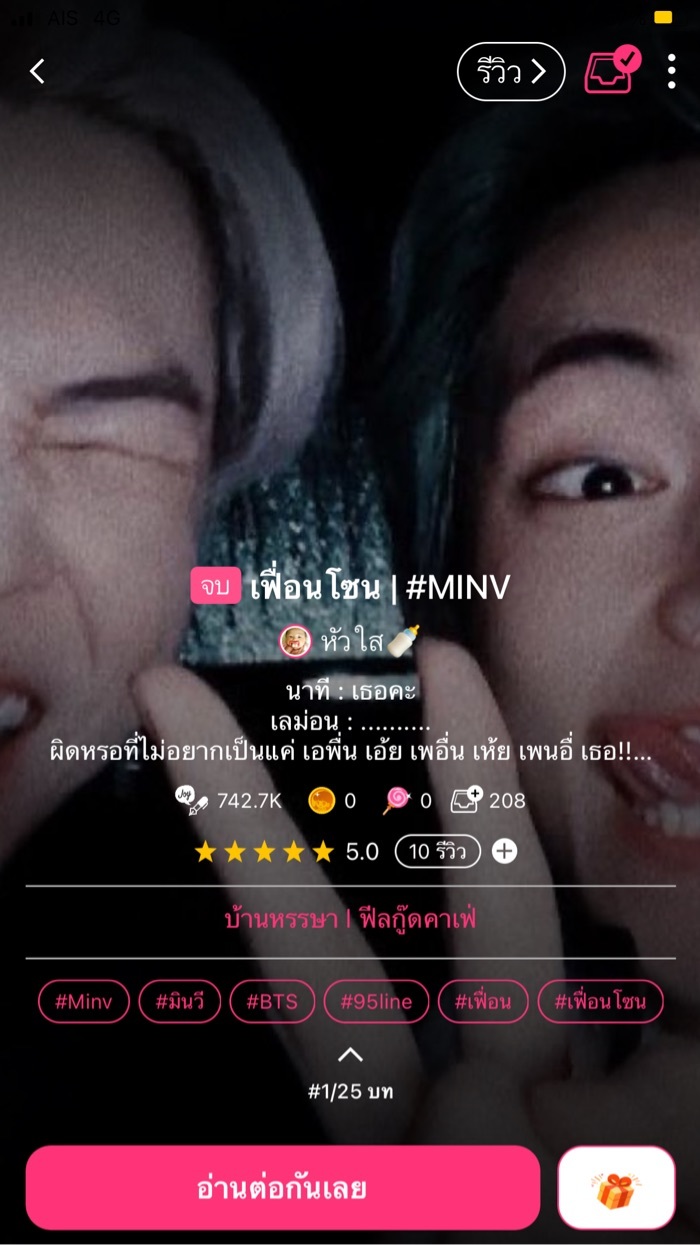Expand the chapter list chevron
This screenshot has width=700, height=1245.
pos(350,1055)
